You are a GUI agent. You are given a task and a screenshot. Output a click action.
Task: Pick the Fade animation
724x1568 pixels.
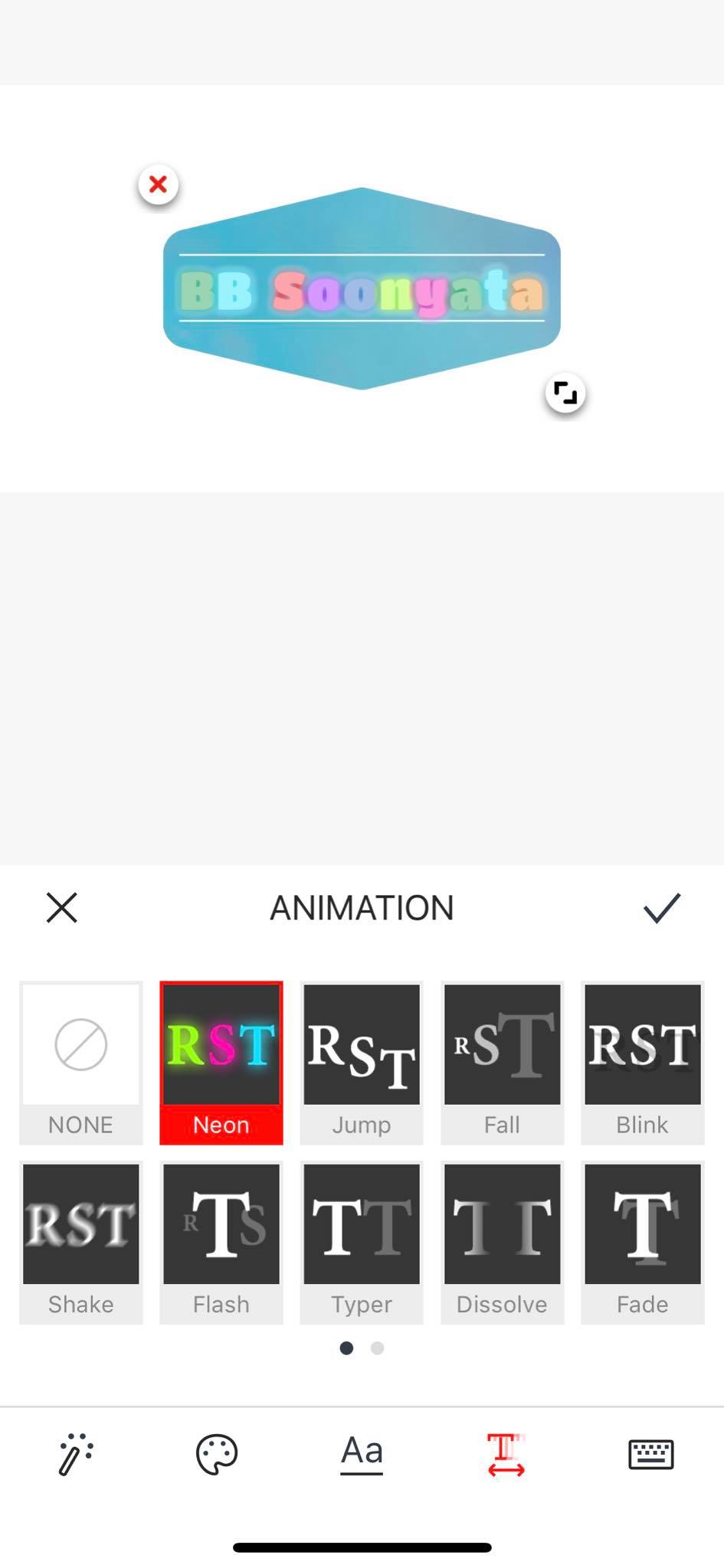tap(642, 1242)
